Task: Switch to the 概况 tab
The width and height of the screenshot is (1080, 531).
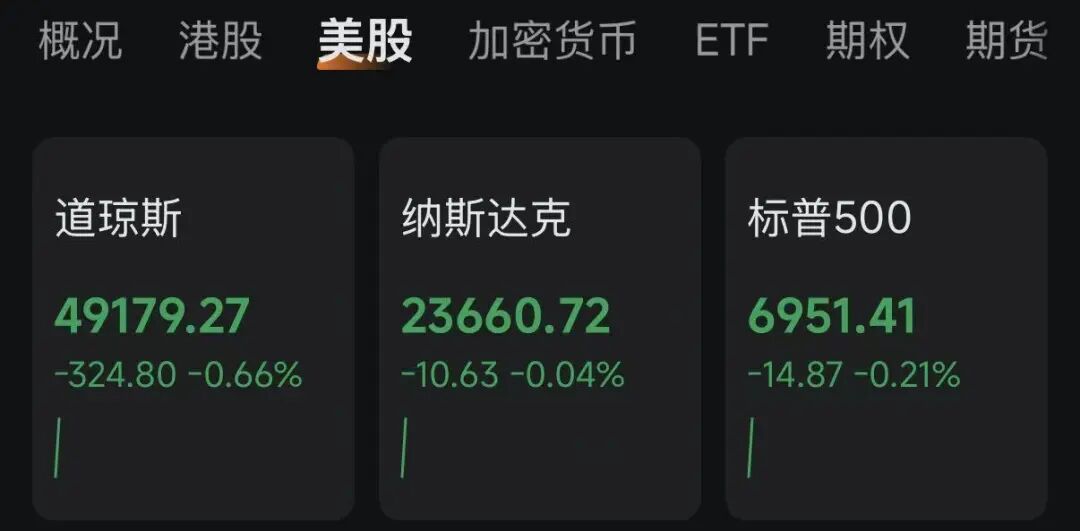Action: point(80,41)
